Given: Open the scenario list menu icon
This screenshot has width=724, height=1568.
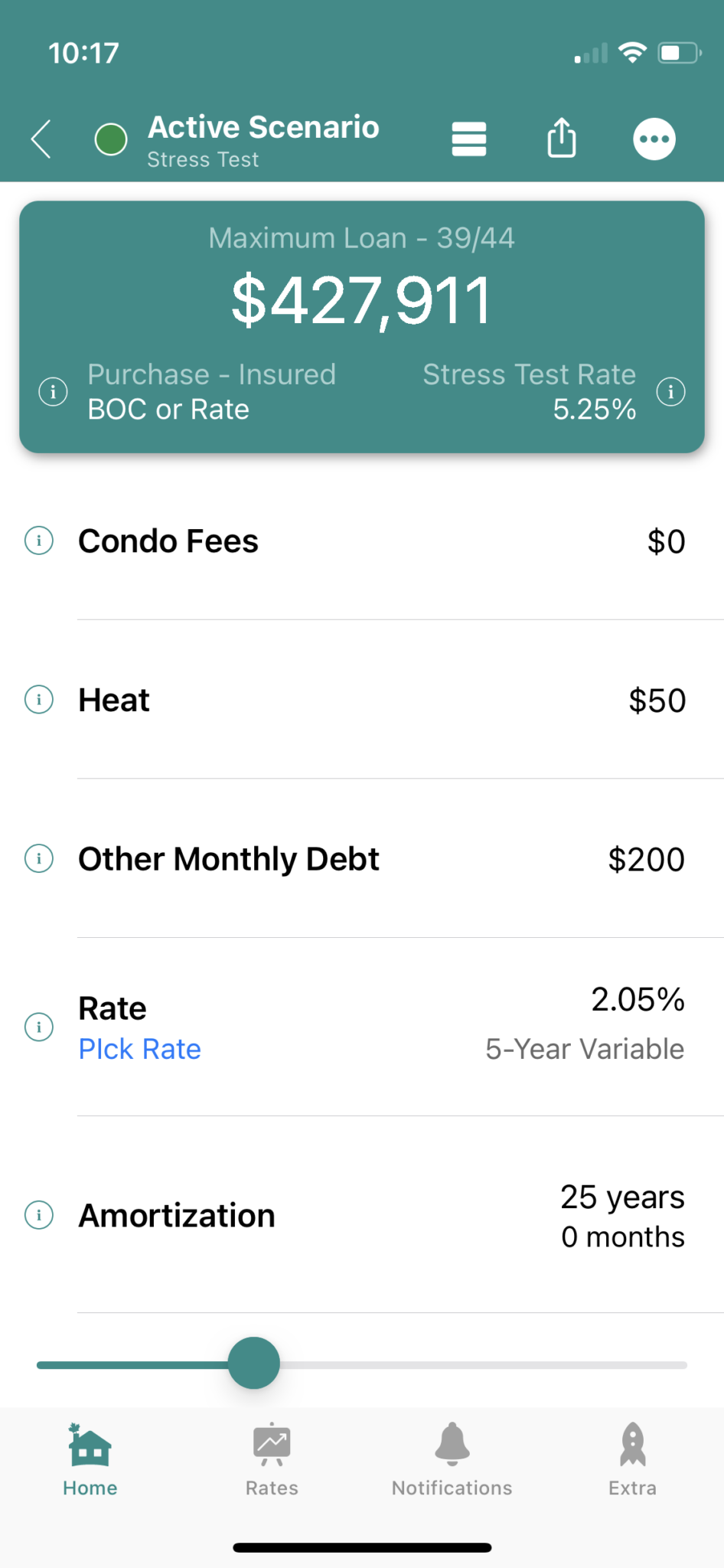Looking at the screenshot, I should (469, 139).
